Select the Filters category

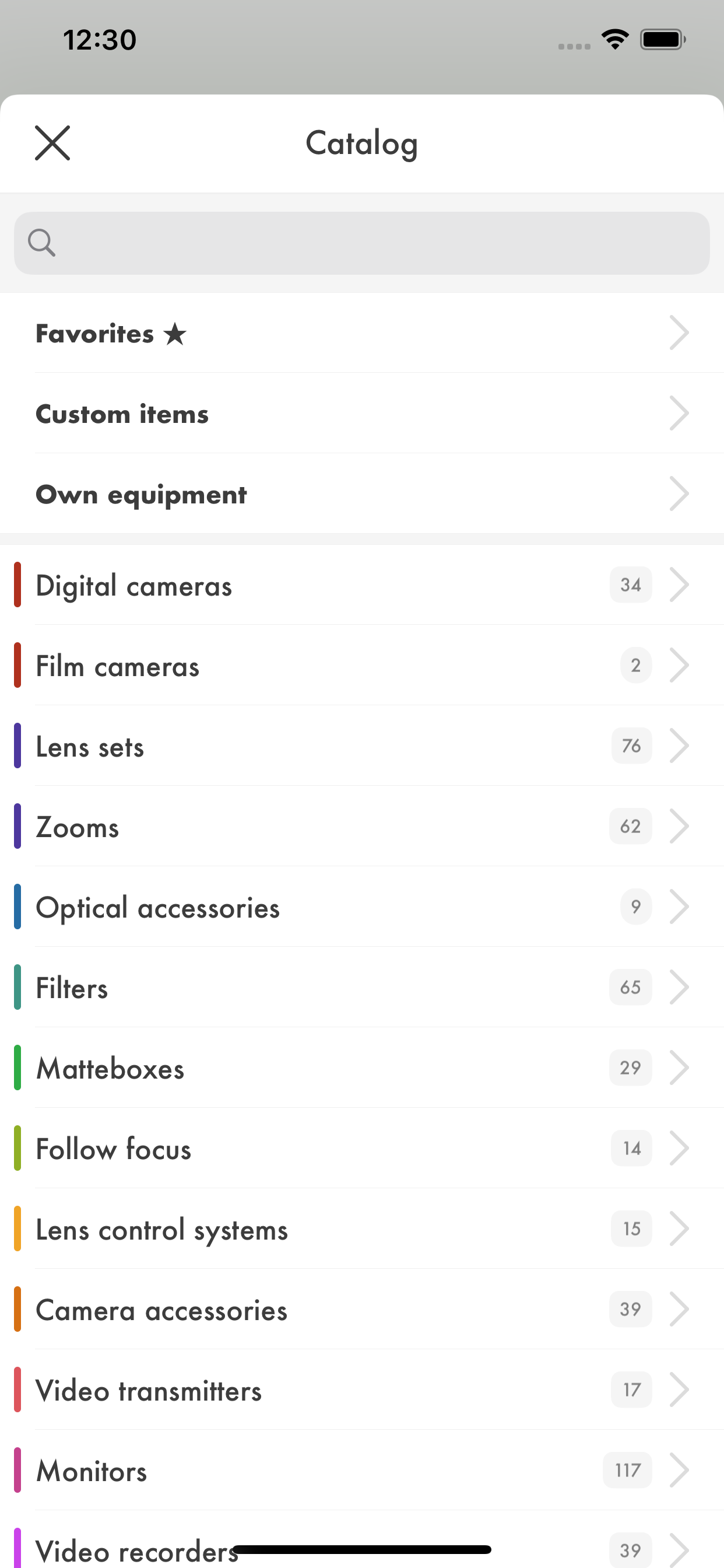pyautogui.click(x=362, y=986)
